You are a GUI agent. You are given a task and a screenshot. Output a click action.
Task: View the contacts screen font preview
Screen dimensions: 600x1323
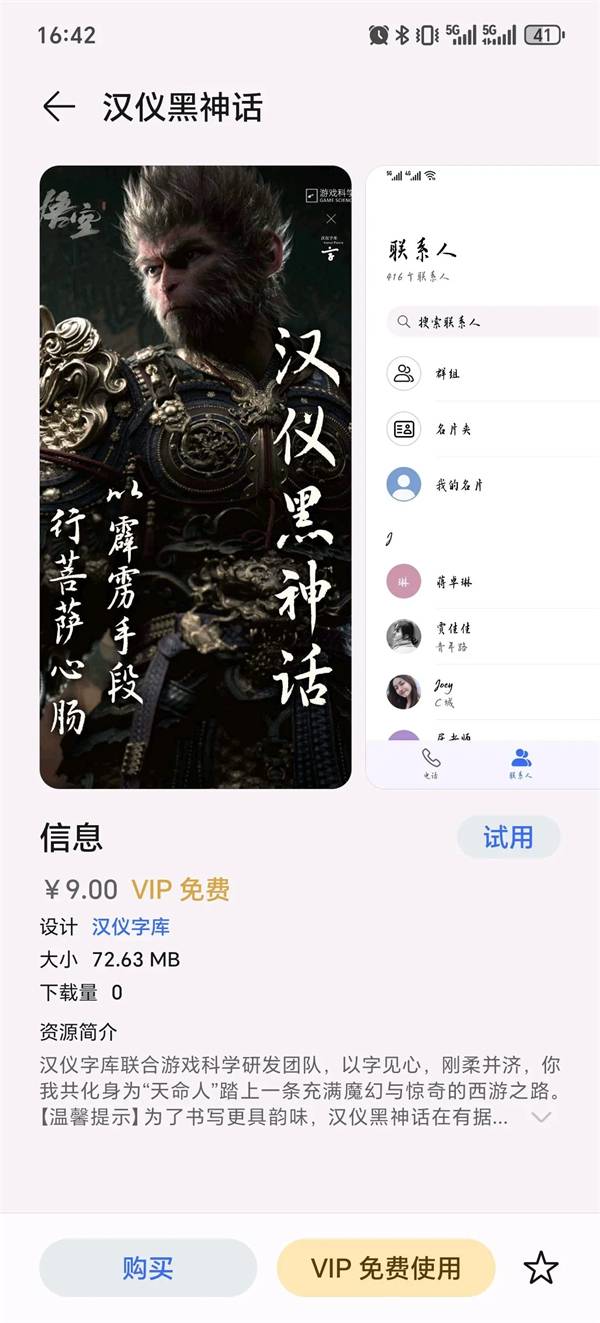(x=485, y=477)
